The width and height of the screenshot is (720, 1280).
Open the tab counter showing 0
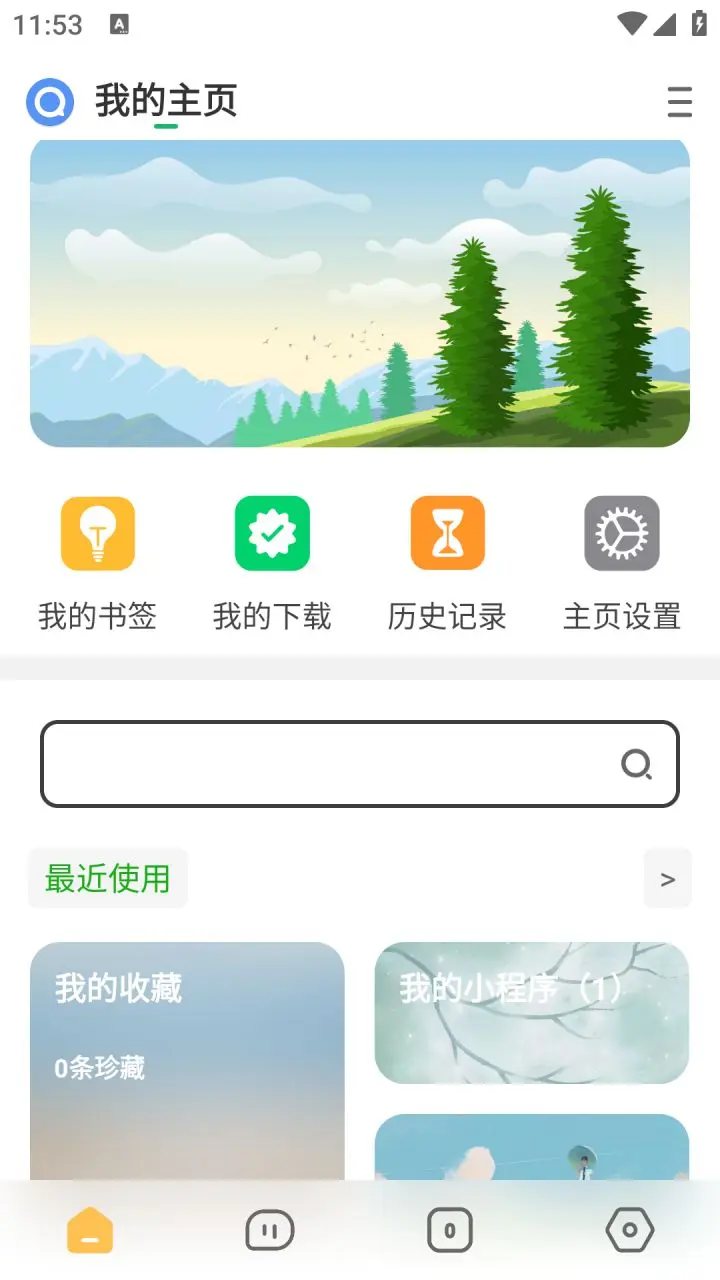click(450, 1230)
